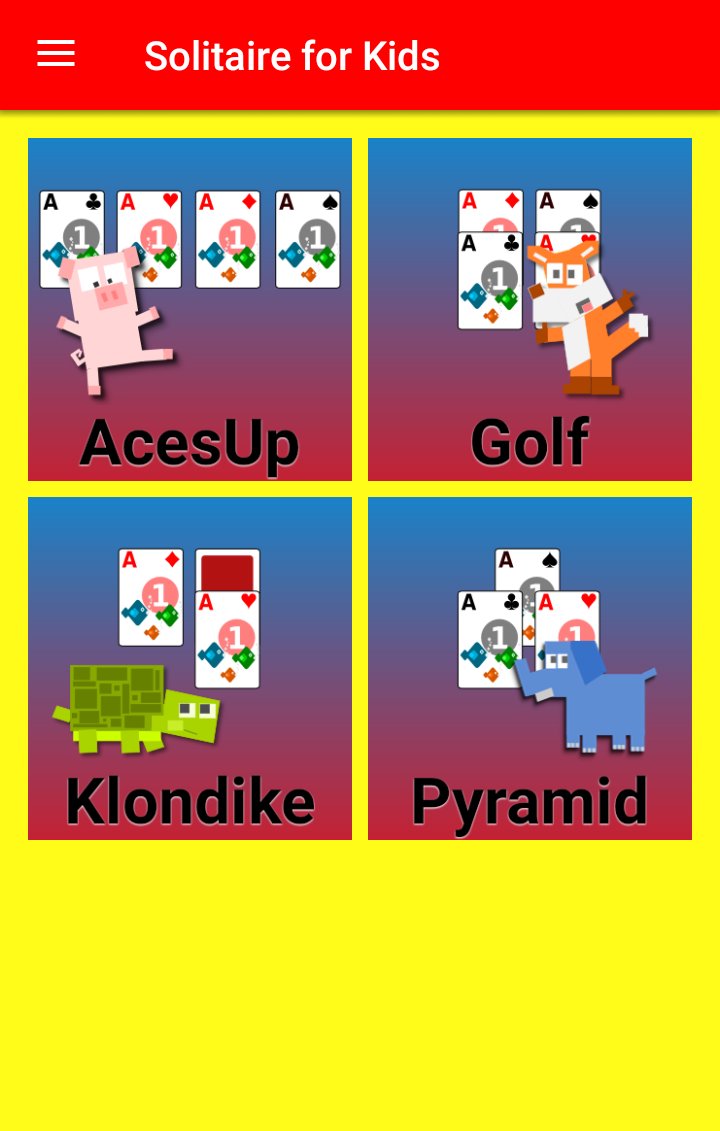Select the Golf game tile
This screenshot has height=1131, width=720.
(529, 307)
